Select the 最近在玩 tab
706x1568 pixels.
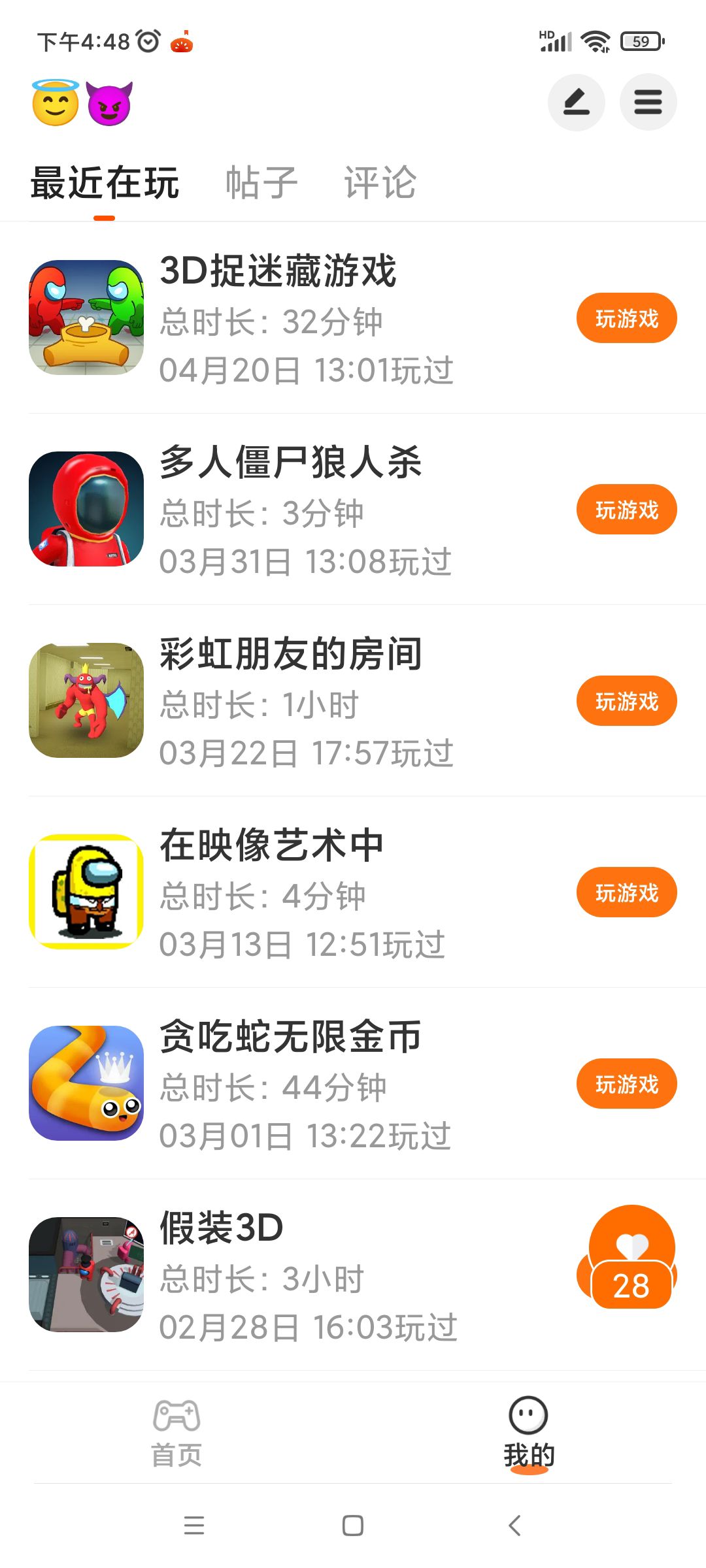point(105,182)
